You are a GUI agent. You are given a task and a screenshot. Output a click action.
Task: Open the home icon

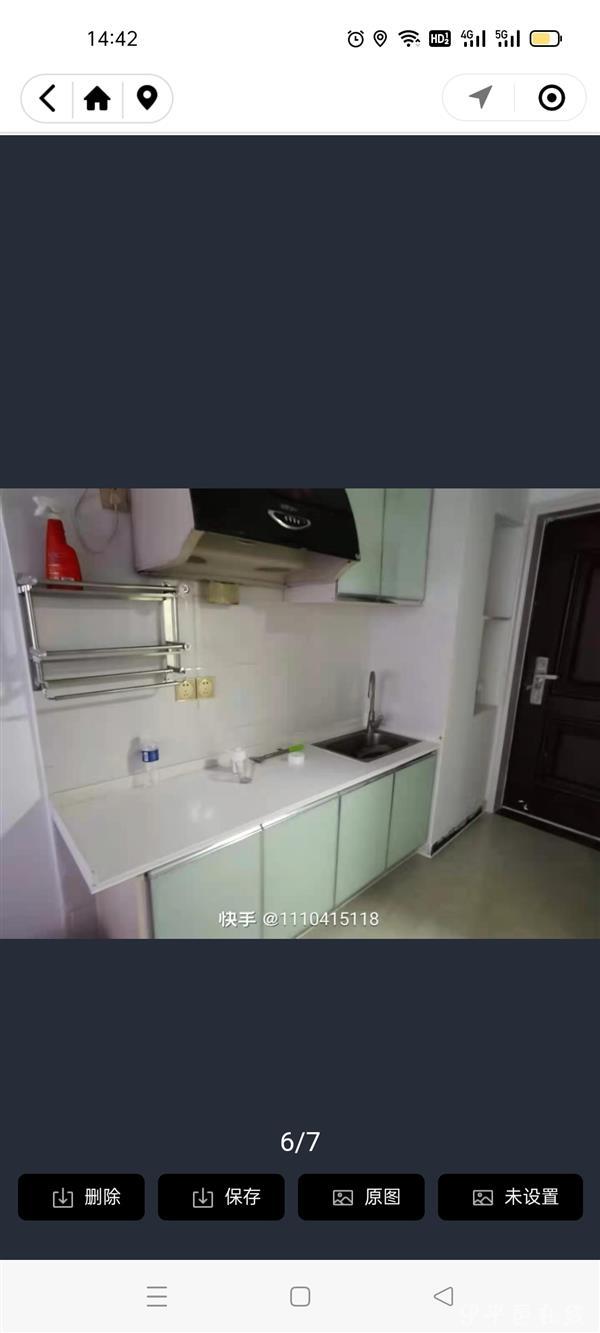97,98
